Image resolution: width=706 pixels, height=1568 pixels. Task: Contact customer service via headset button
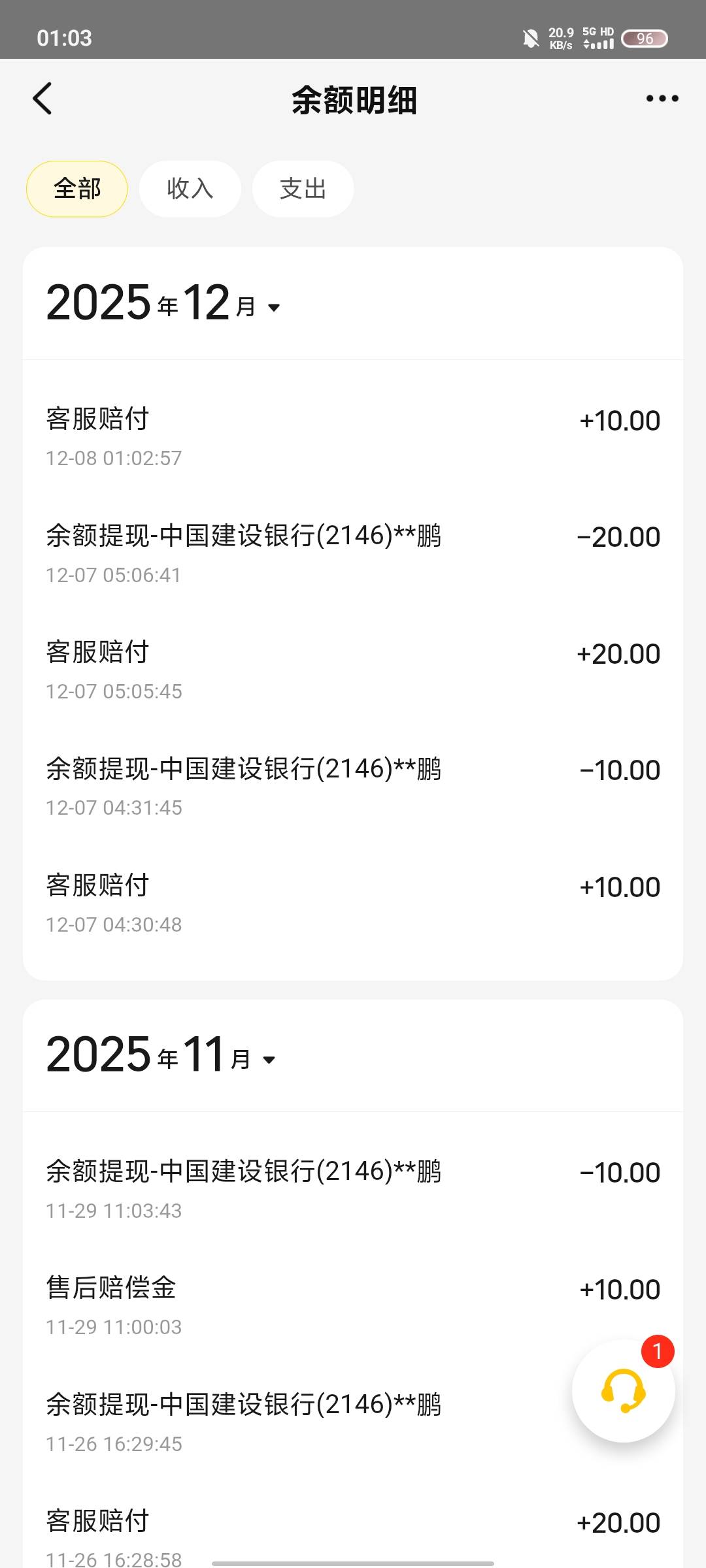(x=623, y=1391)
